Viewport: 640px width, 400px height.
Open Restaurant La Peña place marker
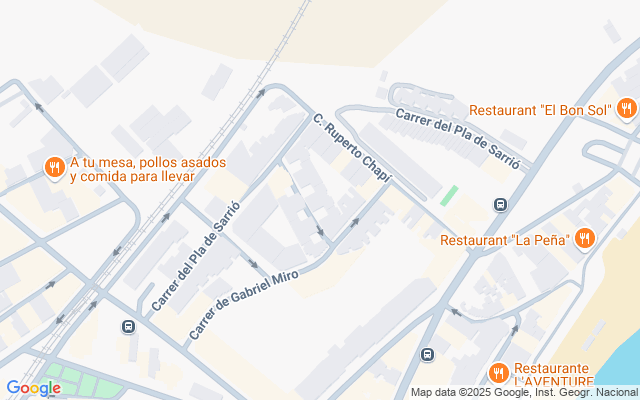coord(585,239)
